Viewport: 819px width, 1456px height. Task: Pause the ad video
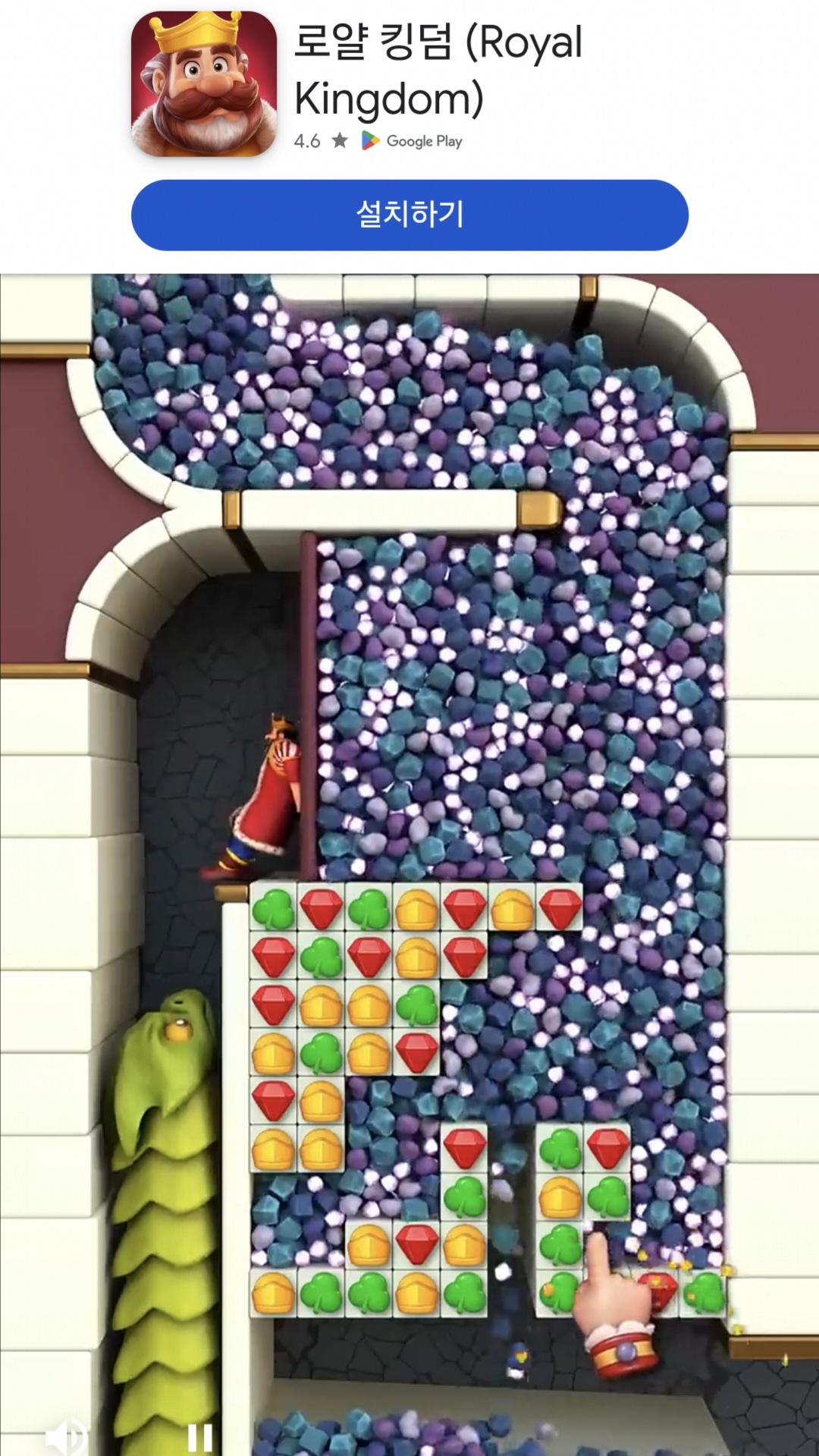click(200, 1436)
